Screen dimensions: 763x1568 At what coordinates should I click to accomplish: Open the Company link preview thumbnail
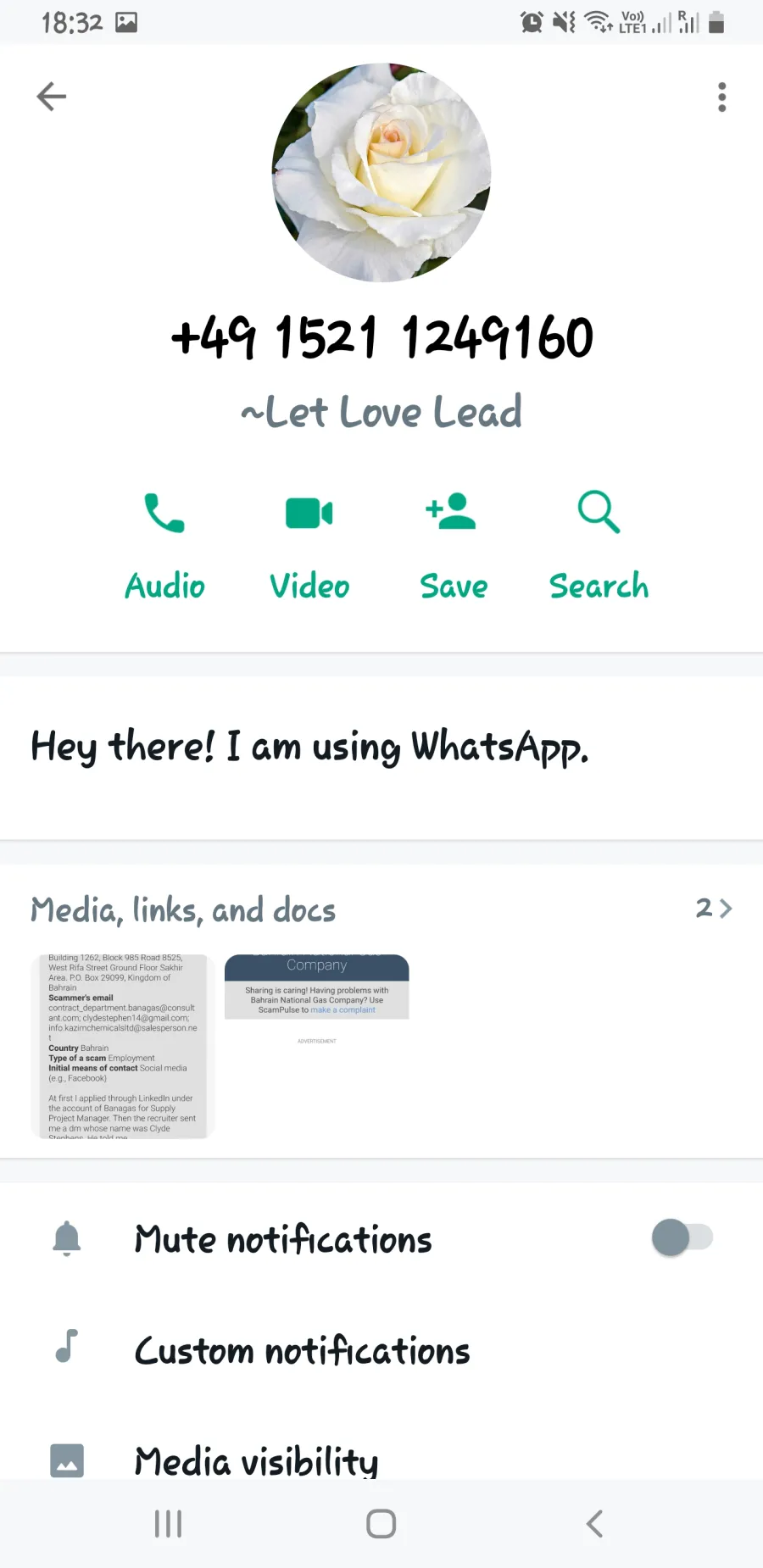(317, 1047)
